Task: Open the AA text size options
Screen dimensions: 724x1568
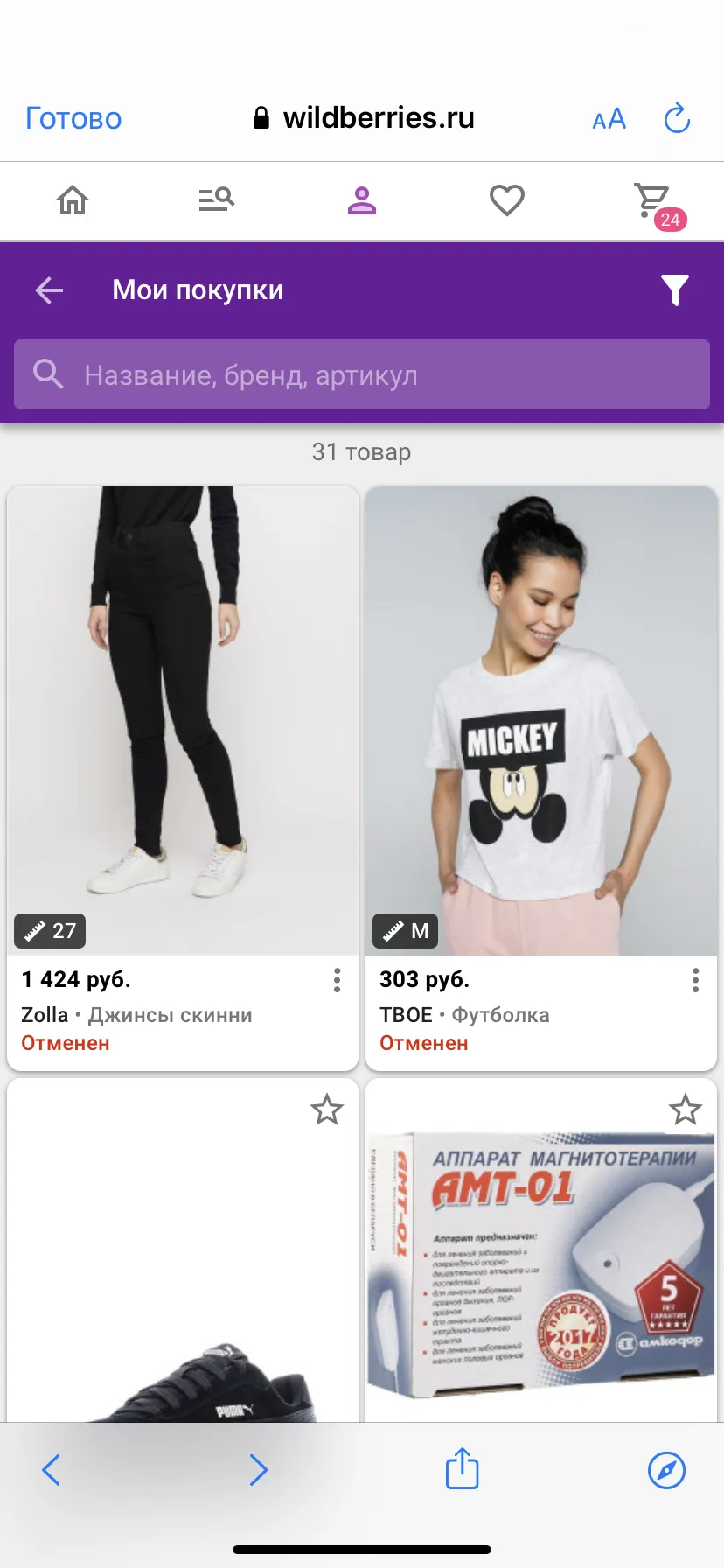Action: (609, 119)
